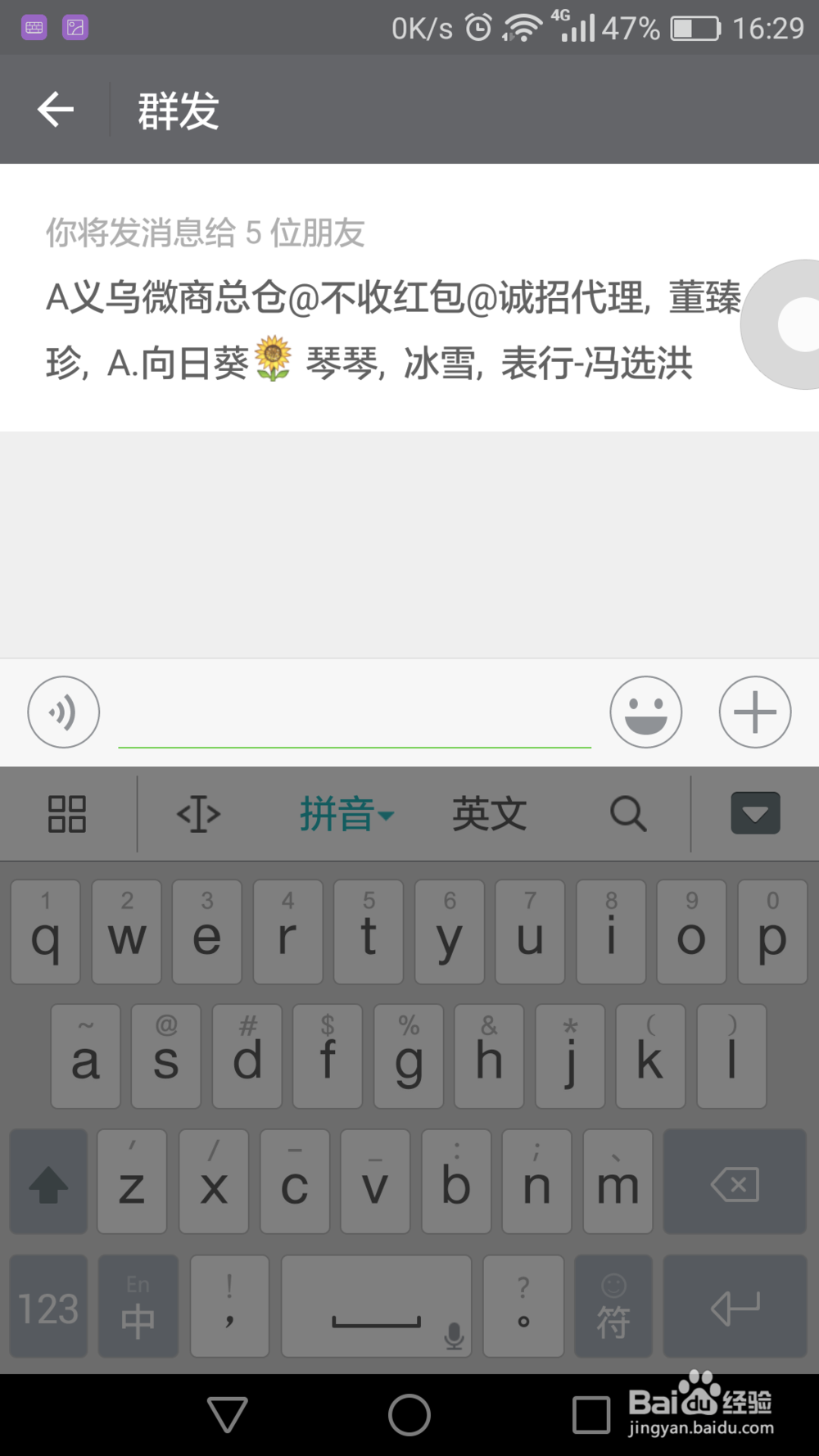Viewport: 819px width, 1456px height.
Task: Collapse the keyboard with the down arrow
Action: point(754,813)
